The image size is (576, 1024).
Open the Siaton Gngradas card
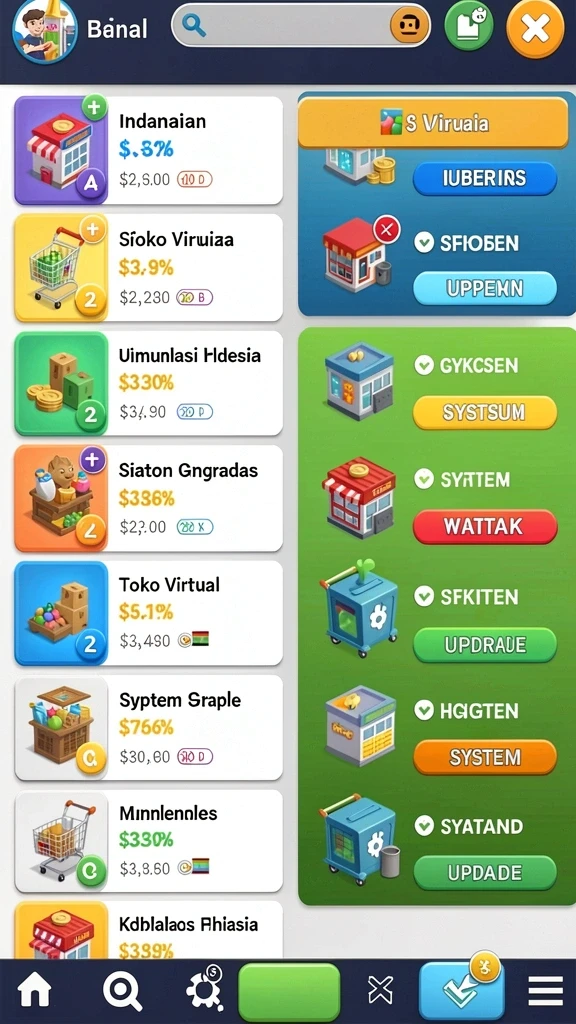[149, 498]
